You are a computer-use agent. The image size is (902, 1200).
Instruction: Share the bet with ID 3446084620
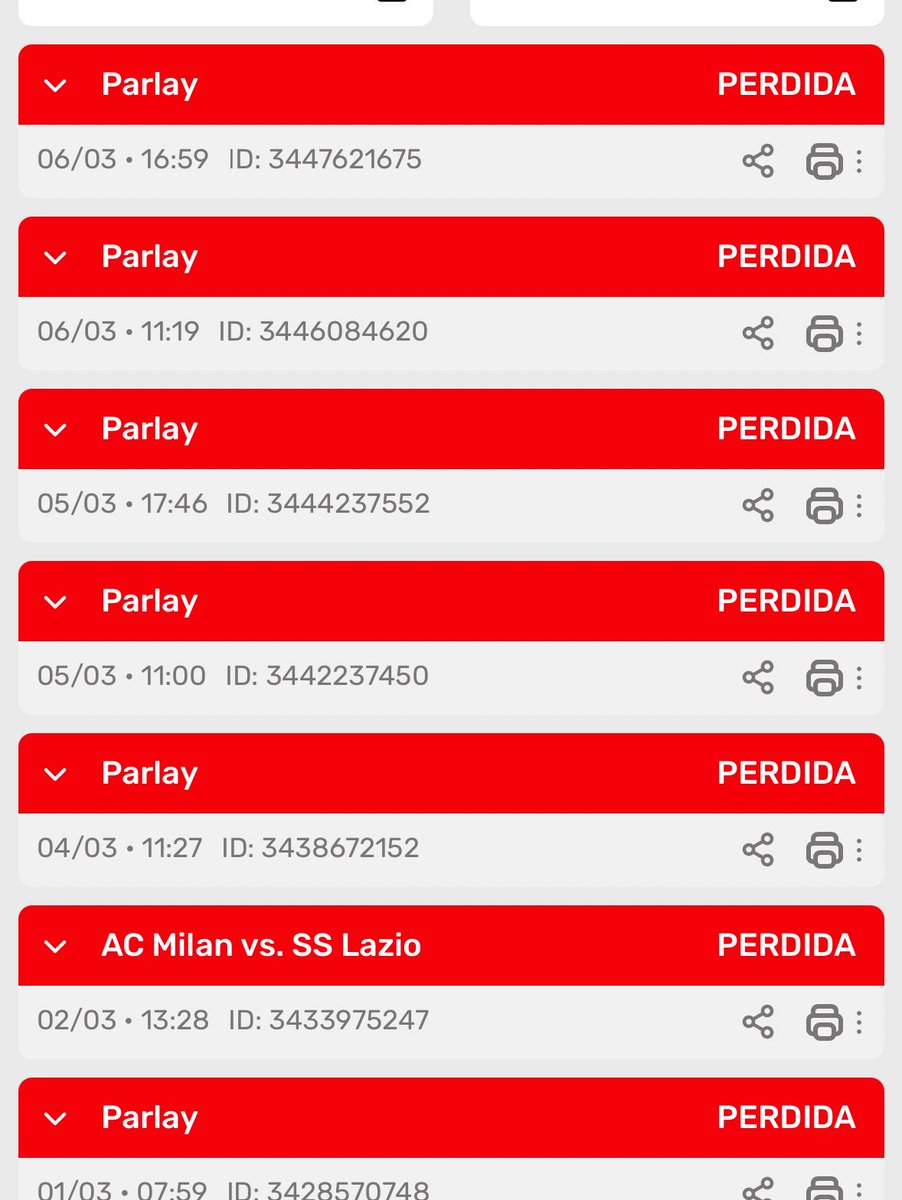[758, 332]
